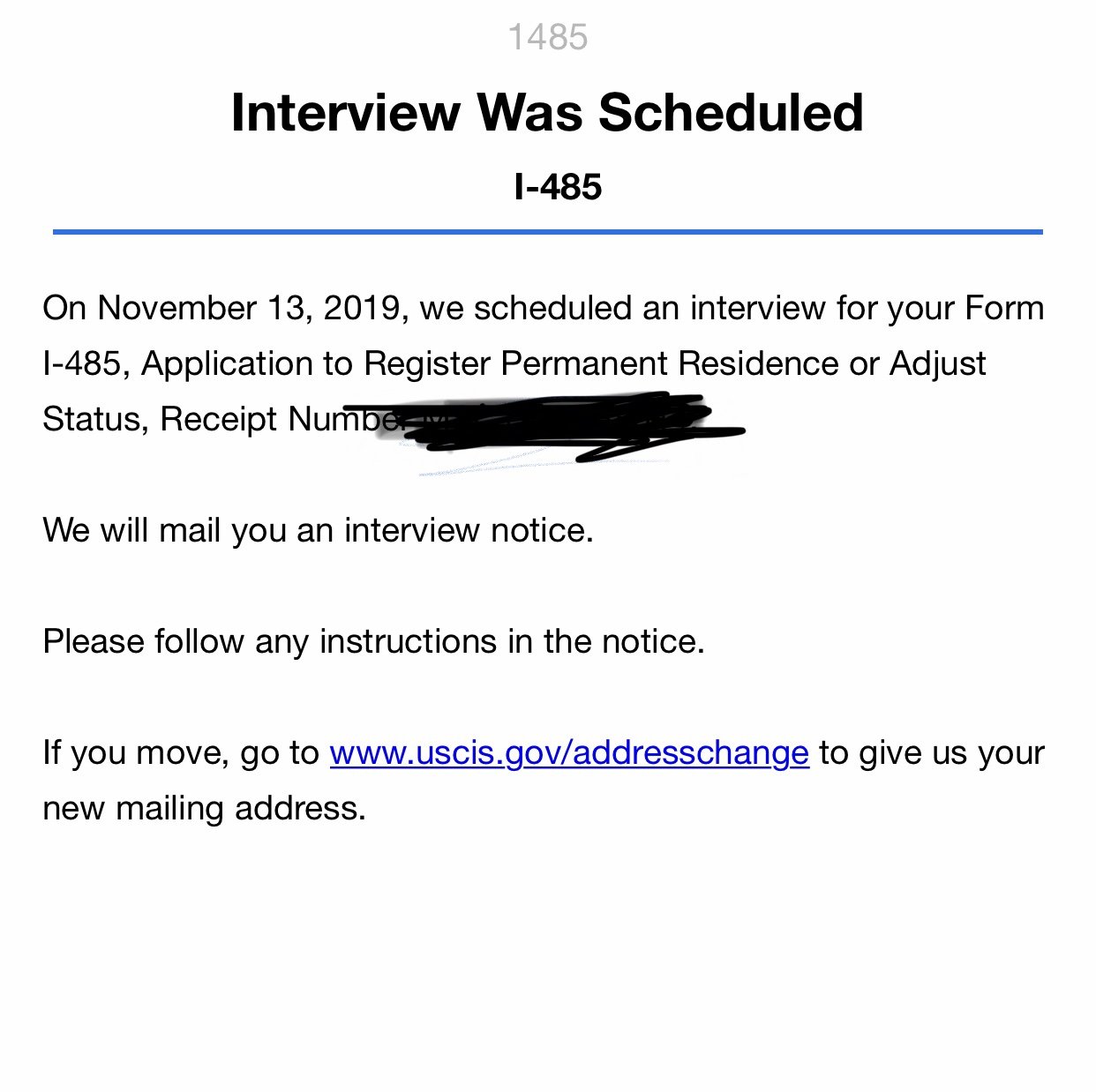
Task: Open the www.uscis.gov/addresschange link
Action: [x=569, y=752]
